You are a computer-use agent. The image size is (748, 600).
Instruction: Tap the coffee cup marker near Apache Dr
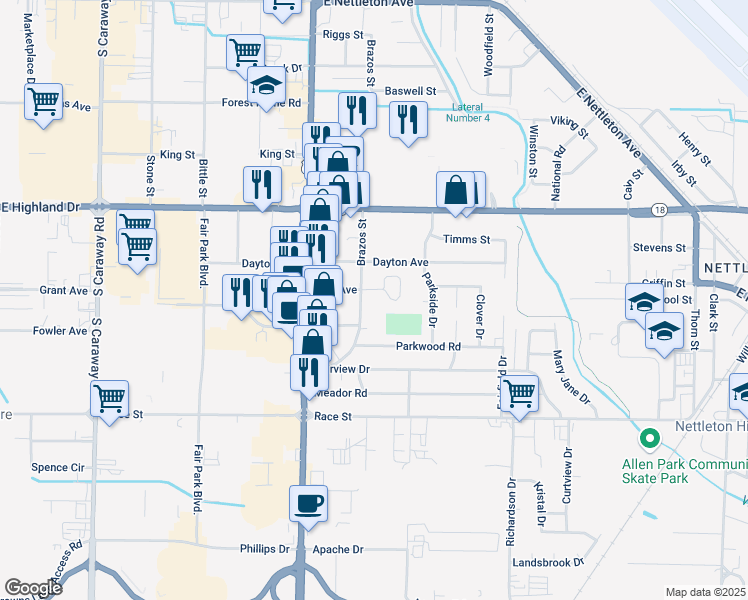pos(308,503)
